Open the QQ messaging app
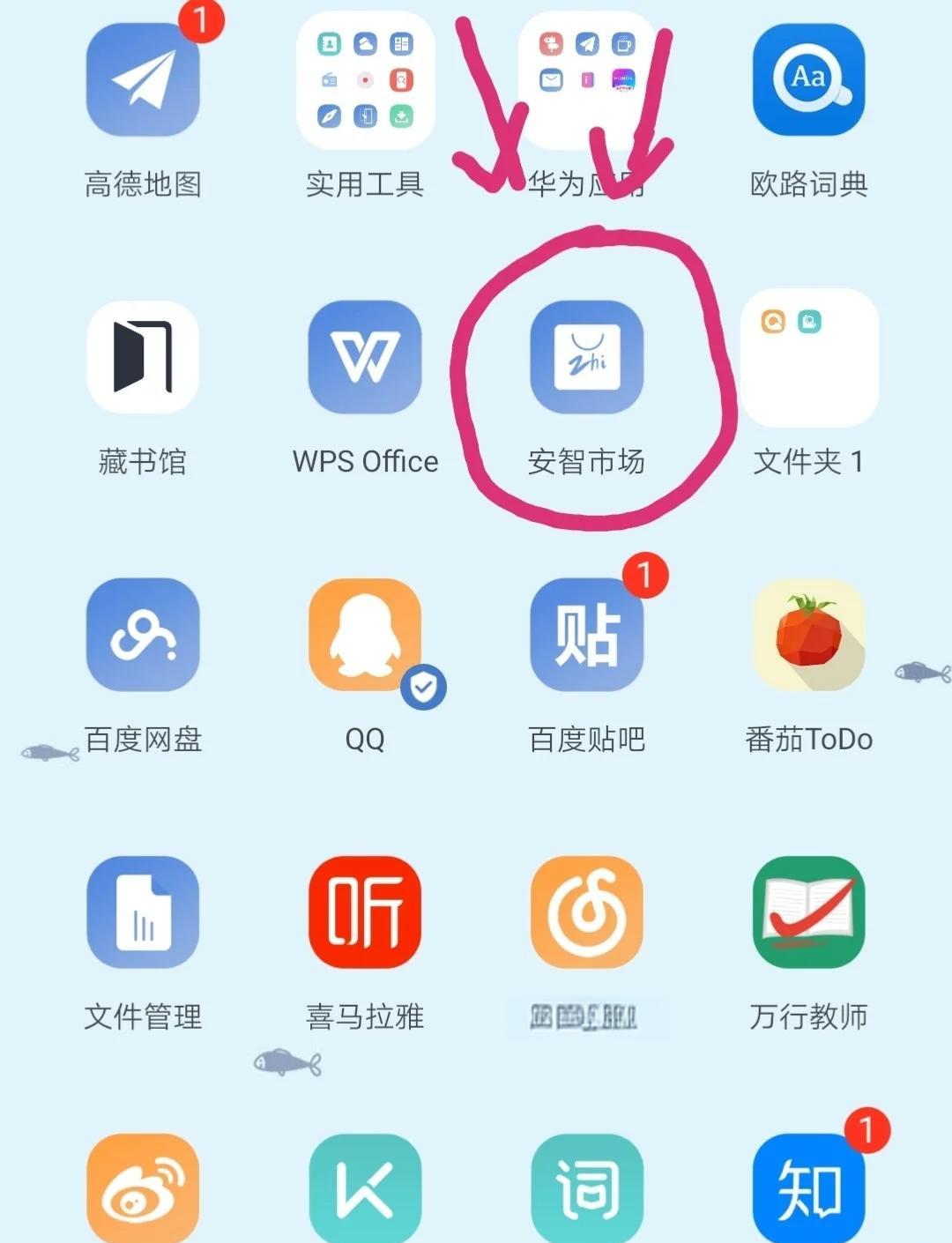 pos(365,635)
